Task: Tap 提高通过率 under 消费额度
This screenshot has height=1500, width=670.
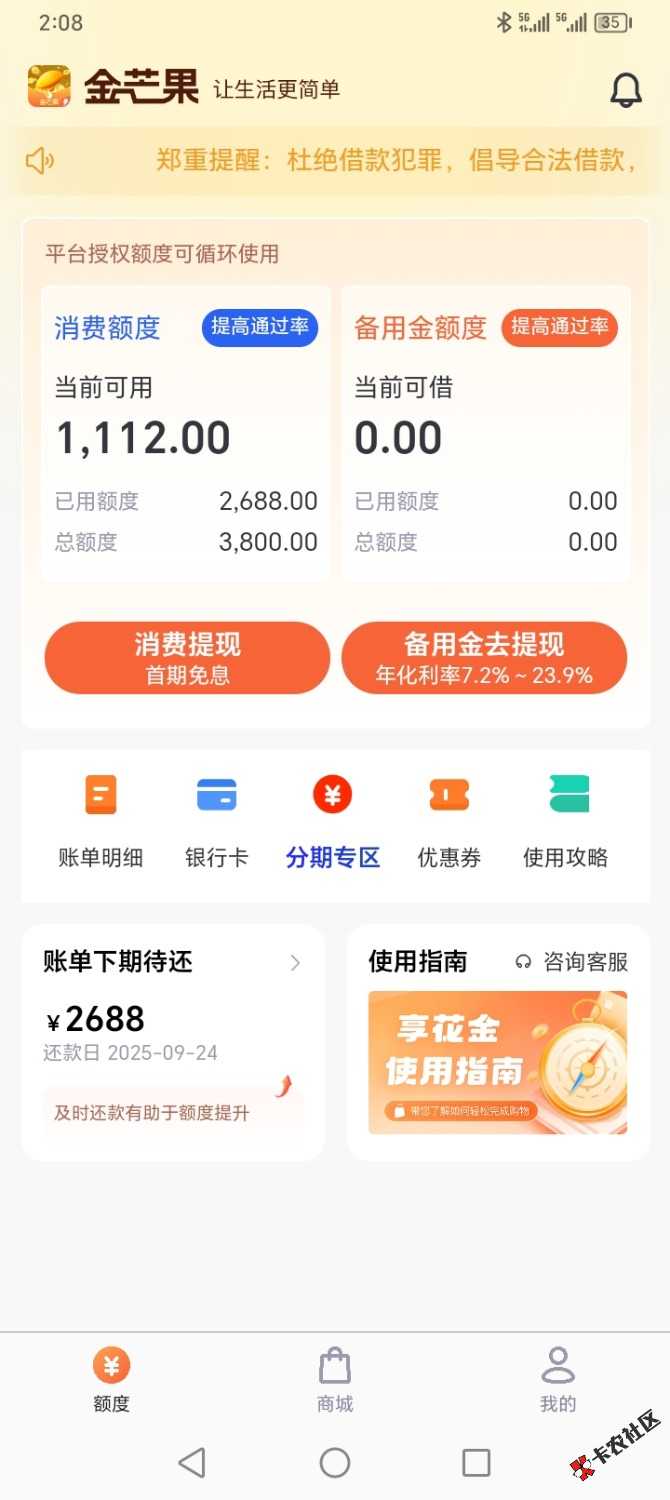Action: (x=260, y=327)
